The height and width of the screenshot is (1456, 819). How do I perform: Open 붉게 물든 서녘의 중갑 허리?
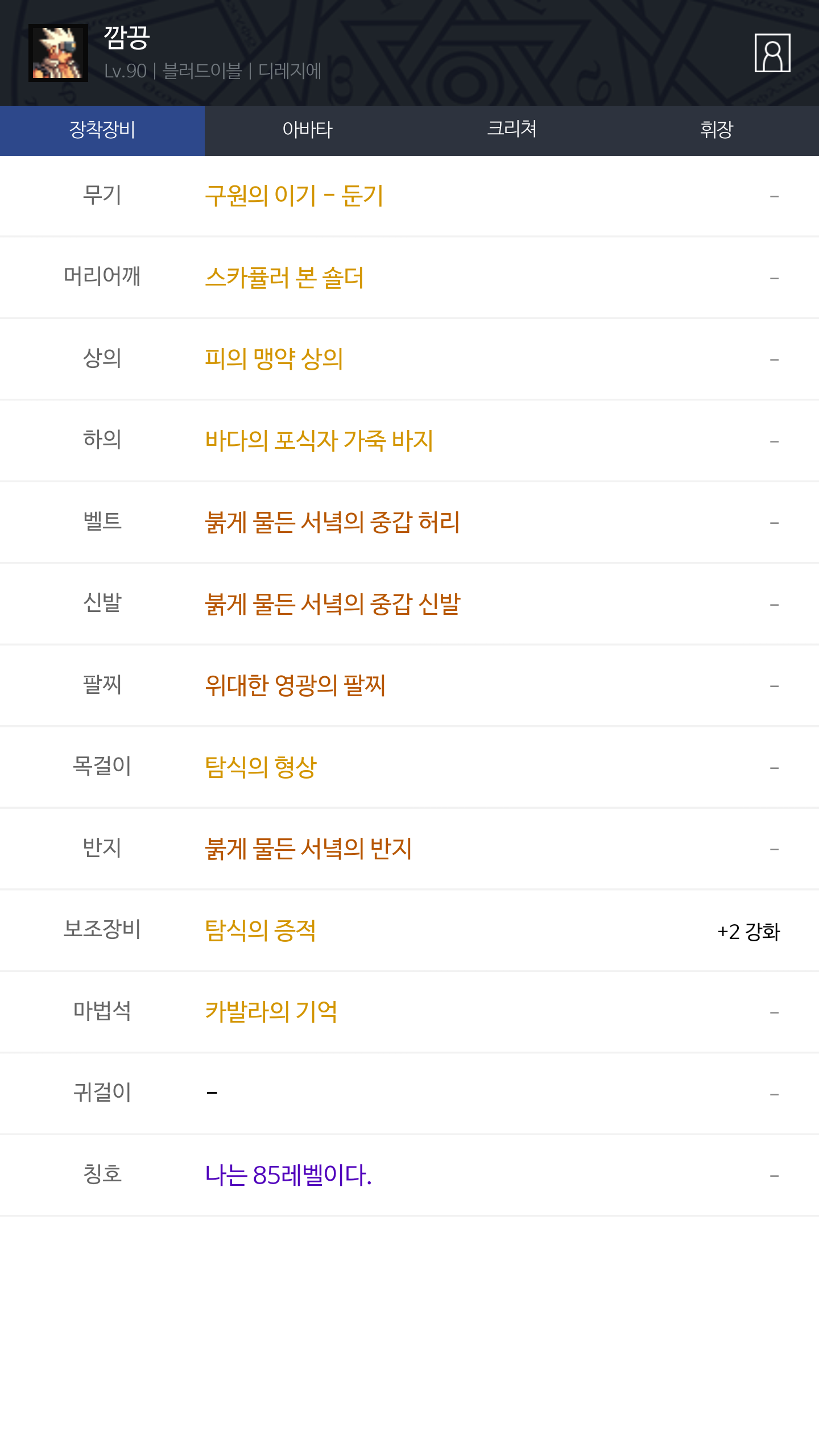pyautogui.click(x=333, y=523)
